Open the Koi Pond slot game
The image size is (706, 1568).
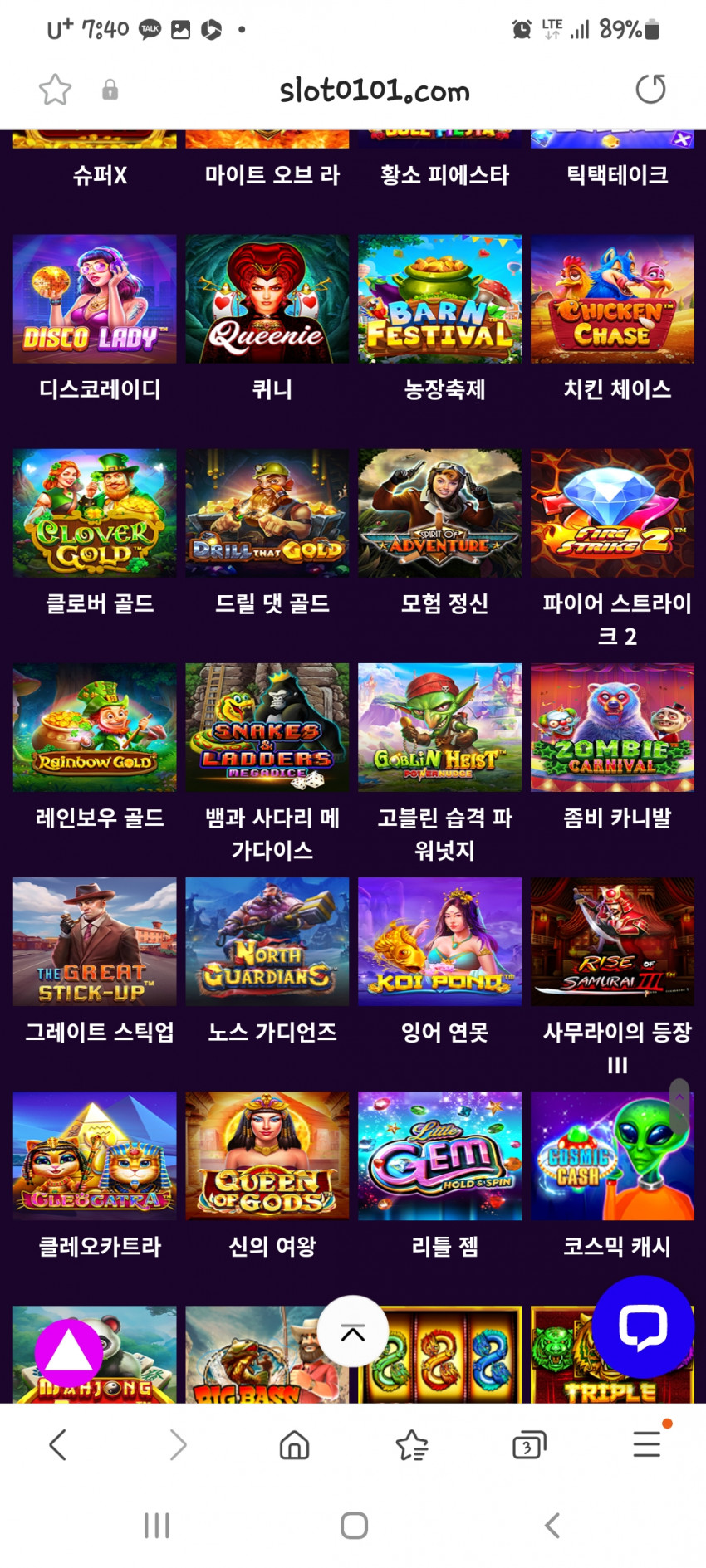[x=439, y=941]
